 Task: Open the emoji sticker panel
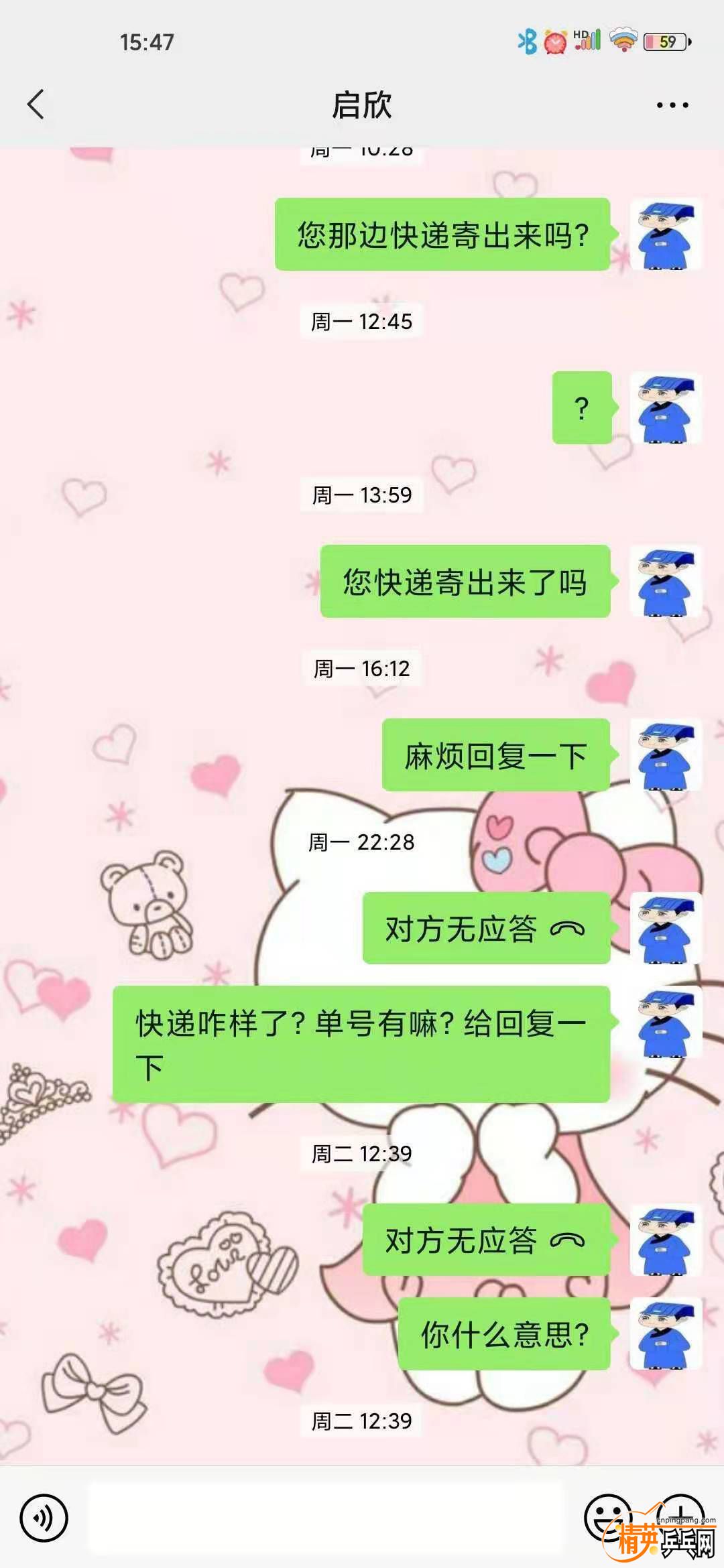point(607,1516)
